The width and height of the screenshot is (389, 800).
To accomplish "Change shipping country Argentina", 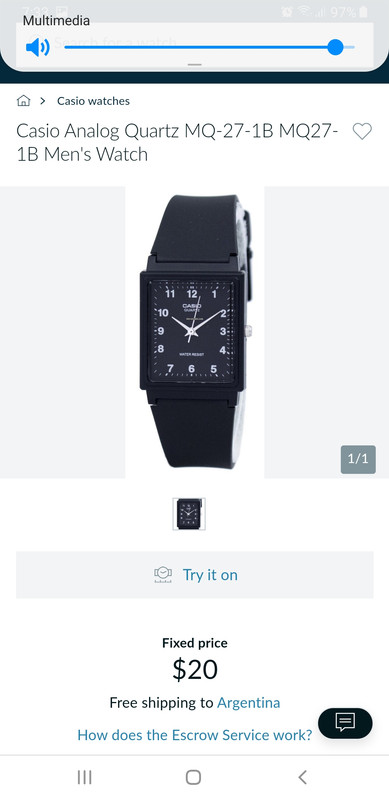I will pyautogui.click(x=249, y=703).
